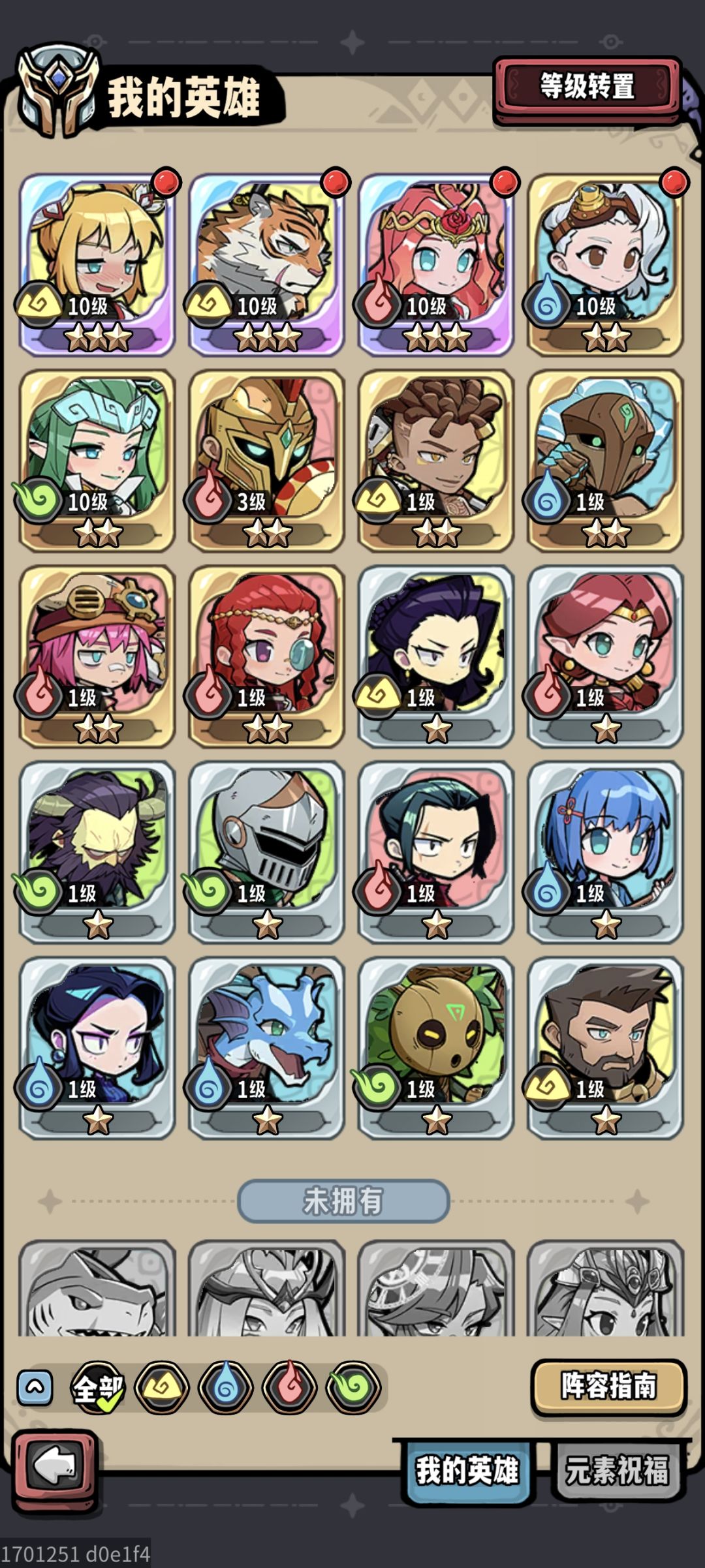Tap the 等级转置 button
This screenshot has width=705, height=1568.
(587, 88)
